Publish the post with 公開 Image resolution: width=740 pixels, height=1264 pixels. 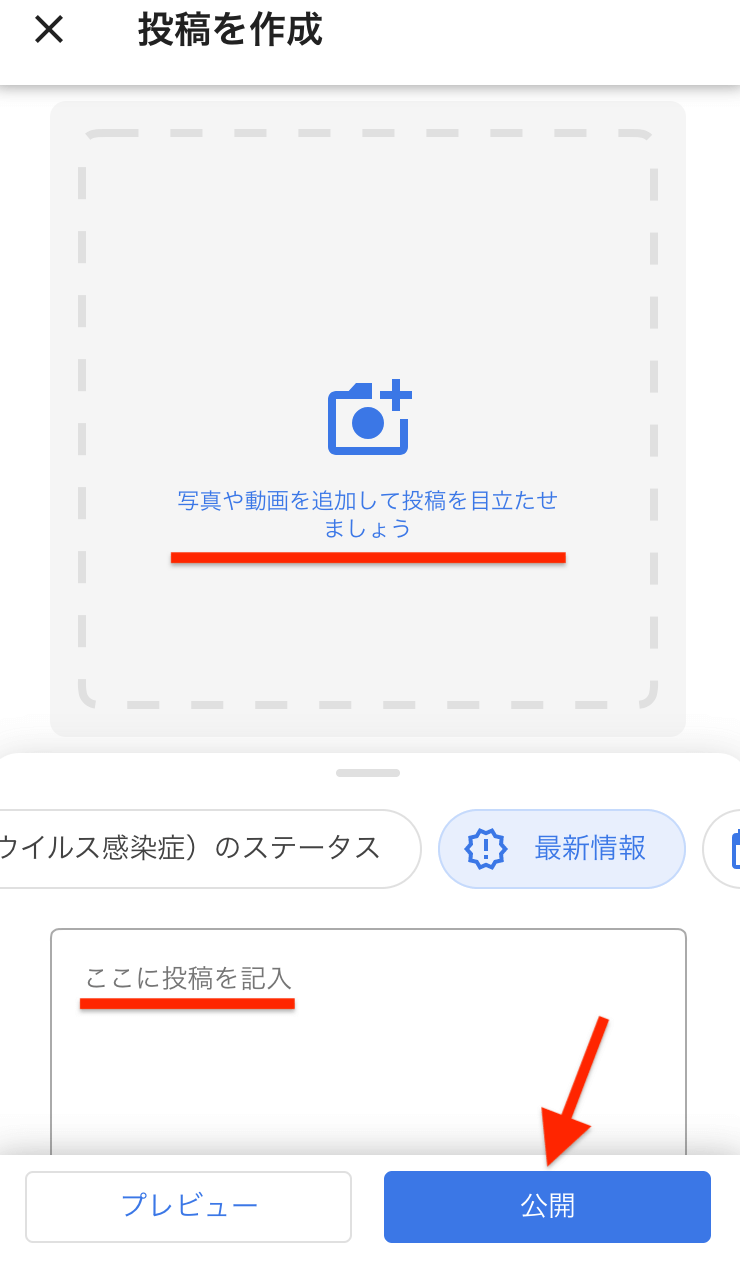547,1206
